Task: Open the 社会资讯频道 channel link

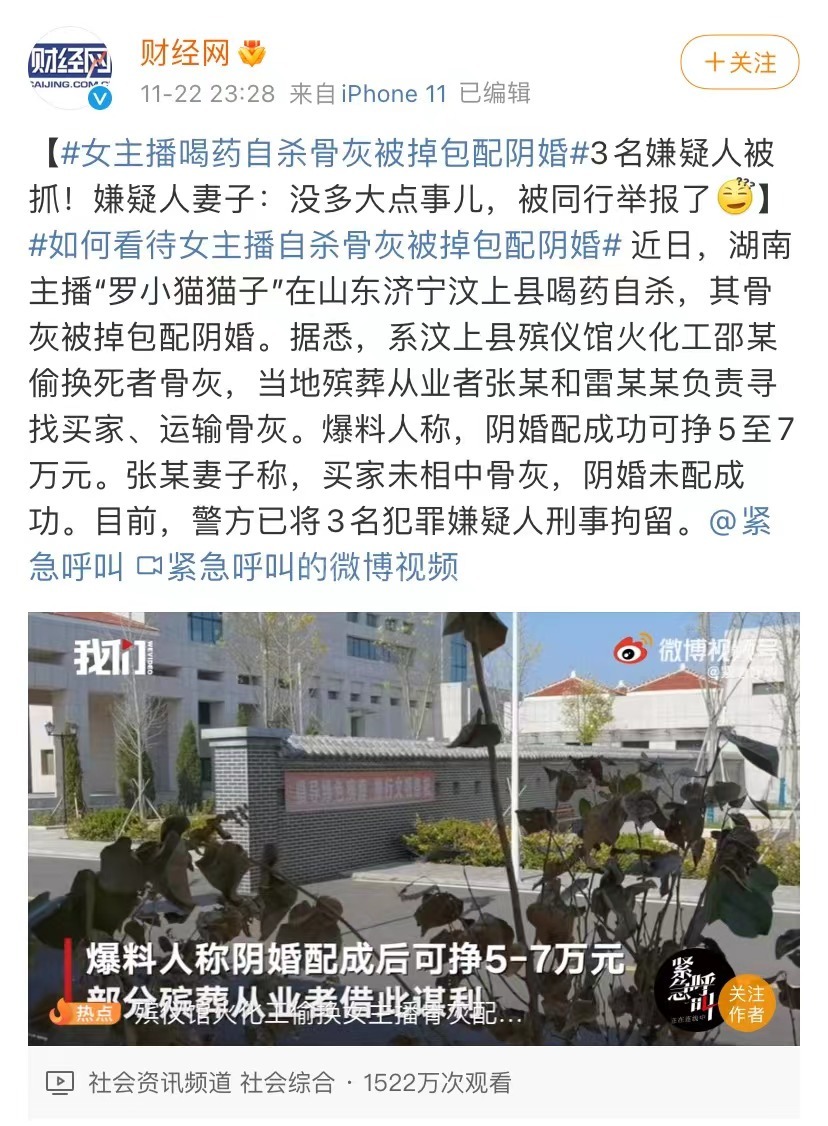Action: (158, 1082)
